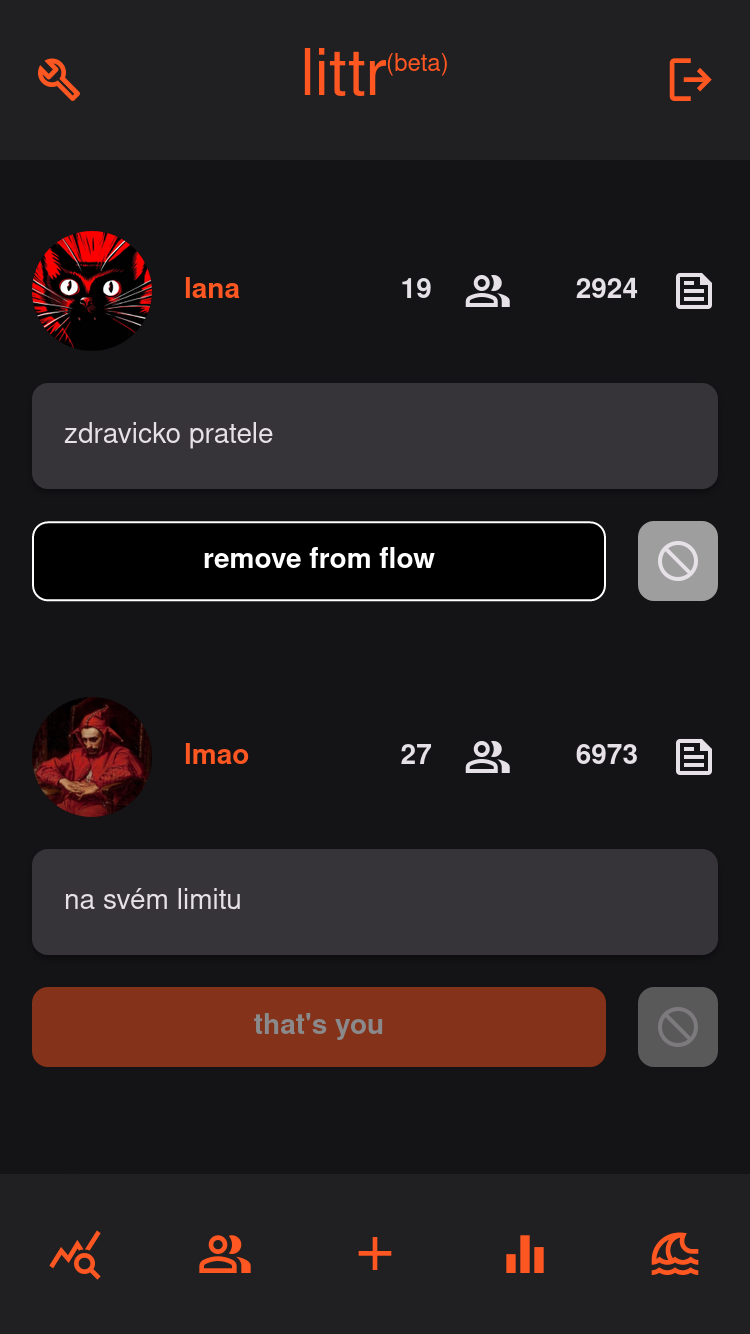Open the users list via the people navigation icon
Image resolution: width=750 pixels, height=1334 pixels.
click(x=225, y=1255)
